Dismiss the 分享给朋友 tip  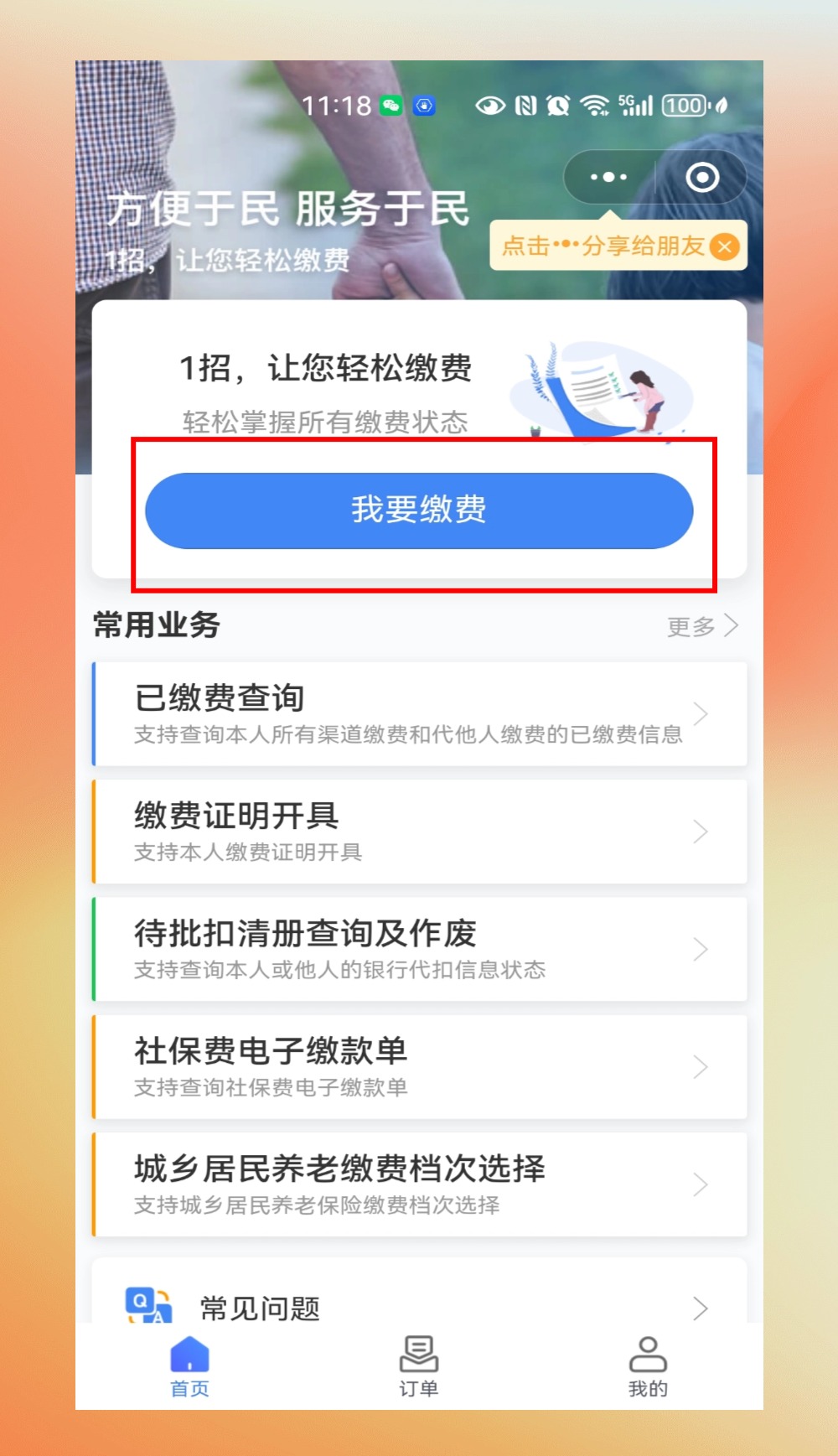click(x=724, y=246)
